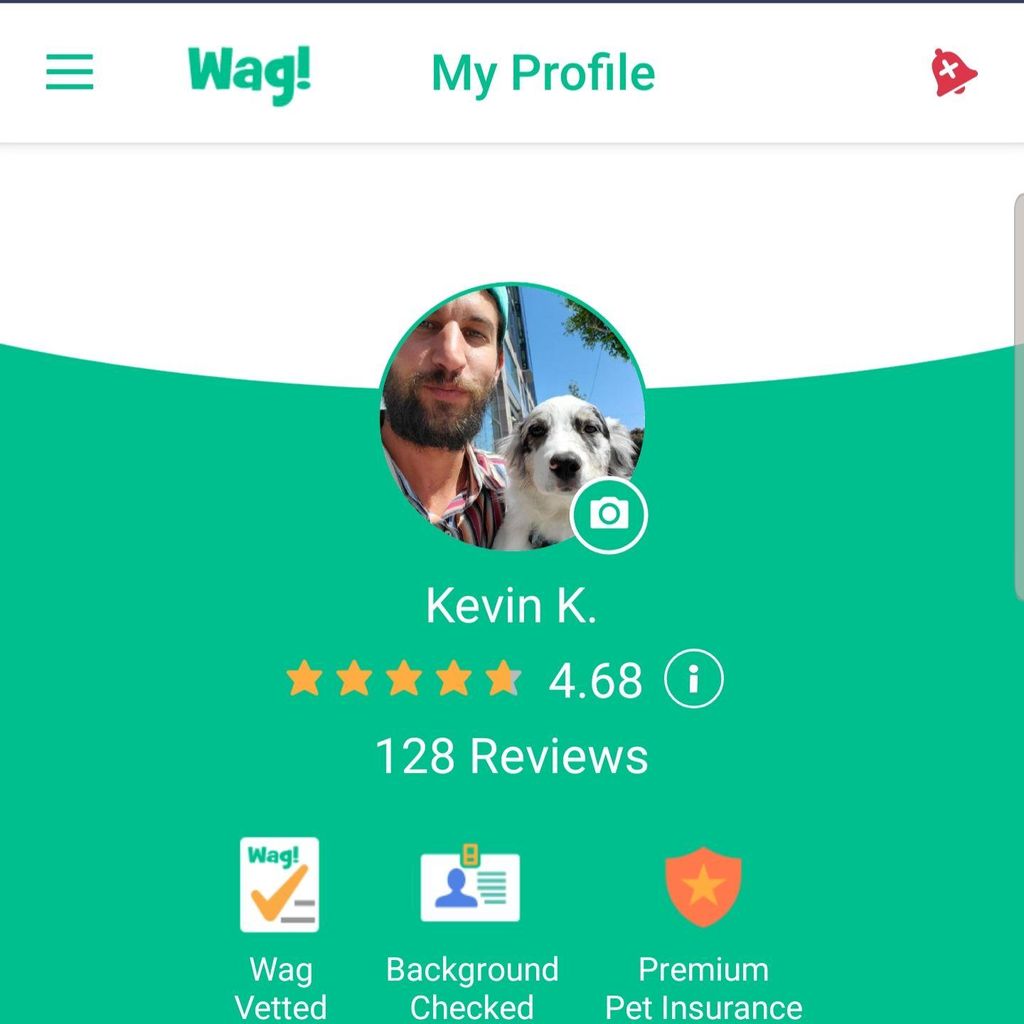Open the red alert bell icon
This screenshot has height=1024, width=1024.
pyautogui.click(x=953, y=73)
